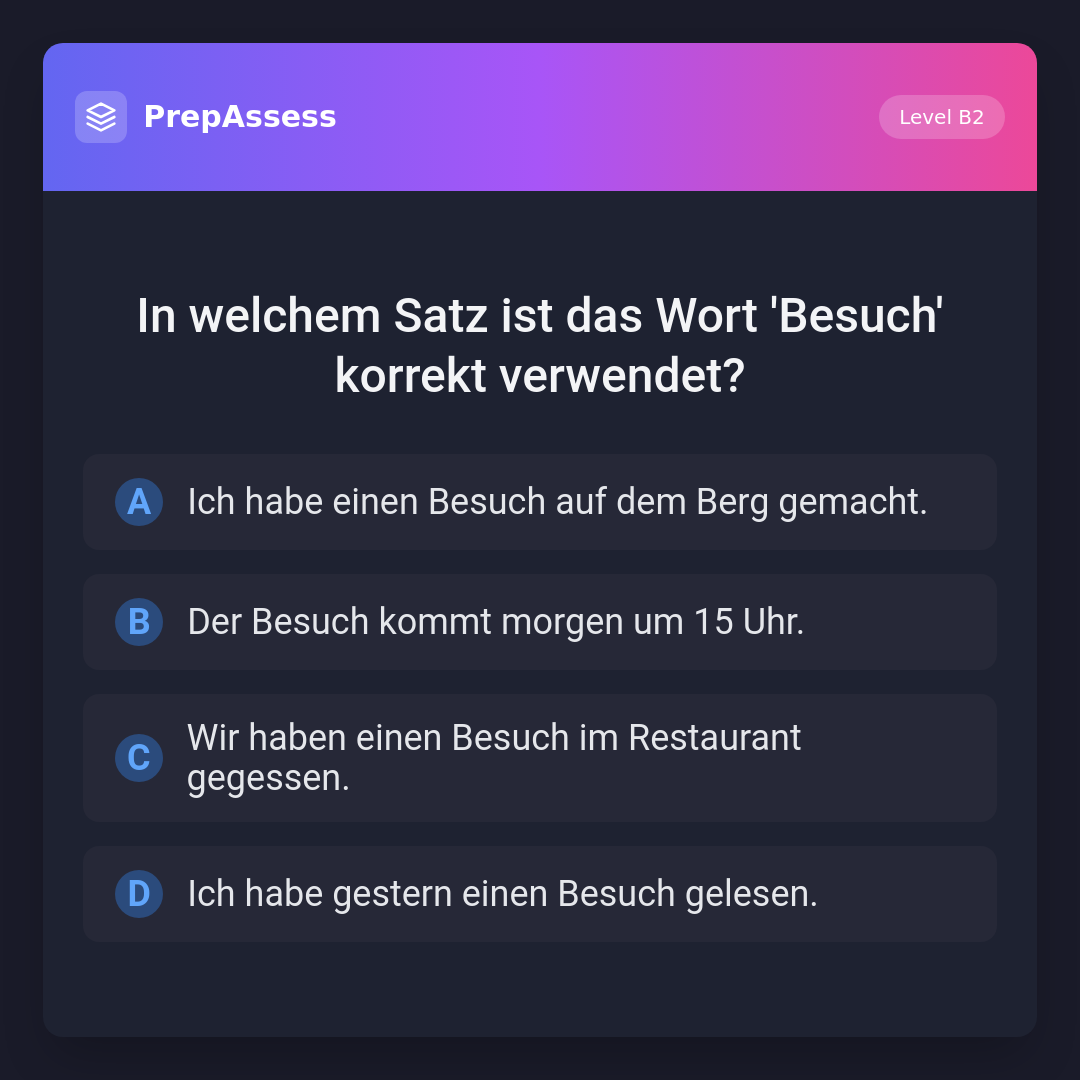Choose answer B 'Der Besuch kommt morgen'

[x=540, y=622]
